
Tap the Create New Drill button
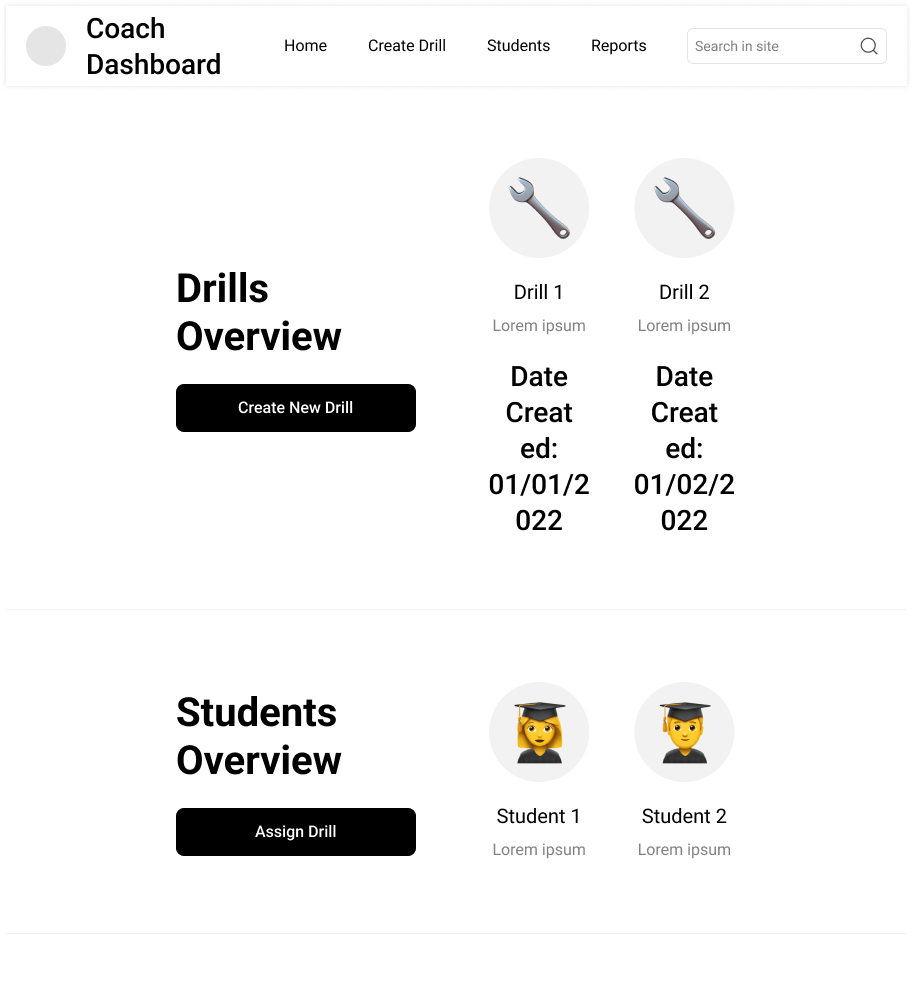click(296, 408)
